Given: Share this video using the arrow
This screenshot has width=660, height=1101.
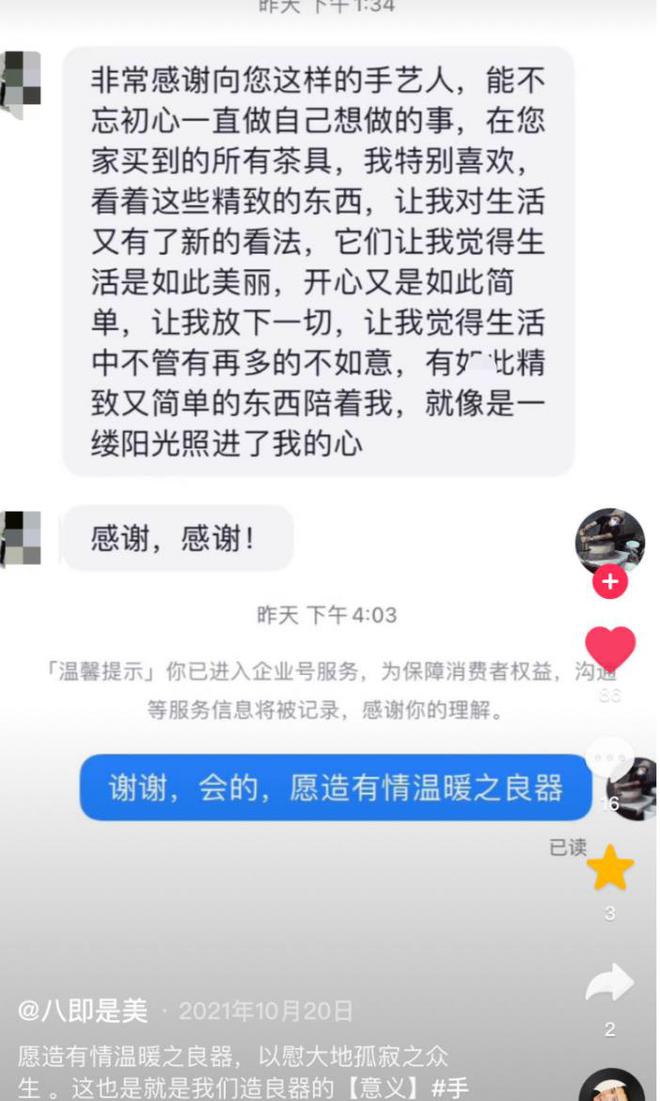Looking at the screenshot, I should click(x=610, y=984).
